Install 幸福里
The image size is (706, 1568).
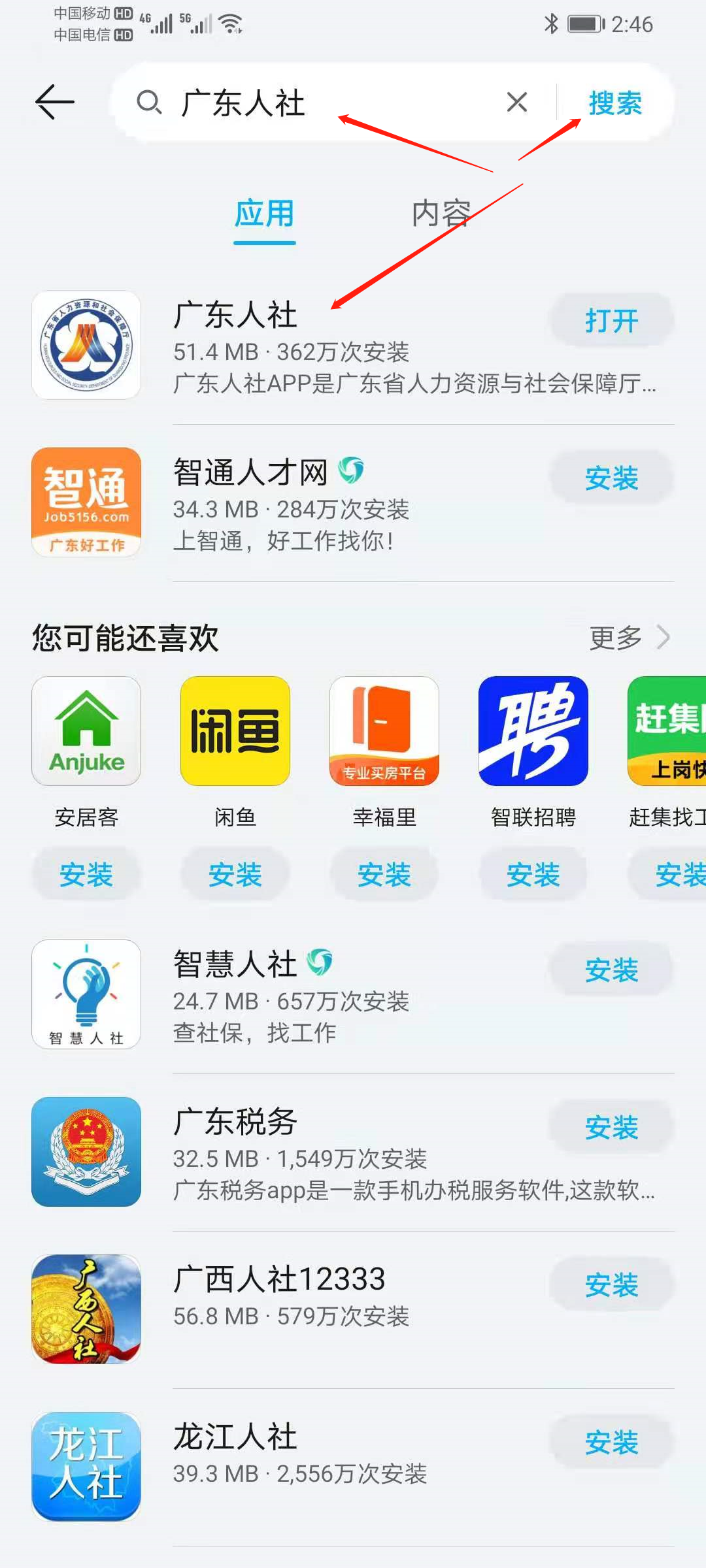pyautogui.click(x=384, y=874)
